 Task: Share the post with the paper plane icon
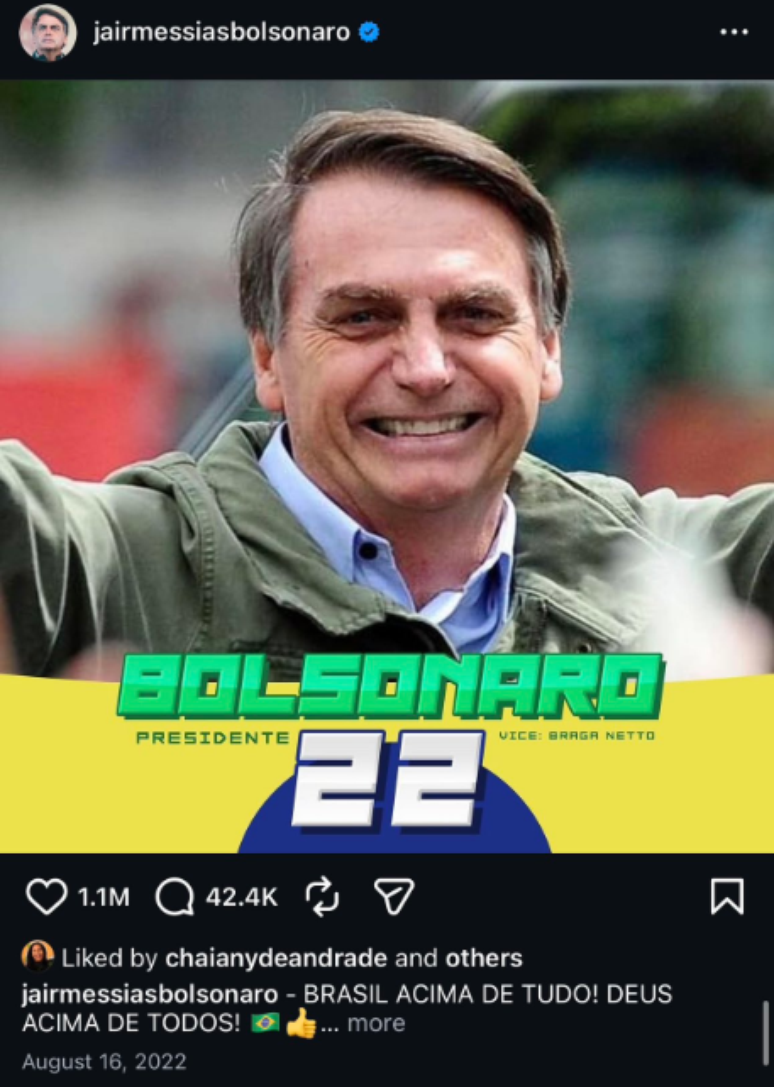[x=393, y=896]
